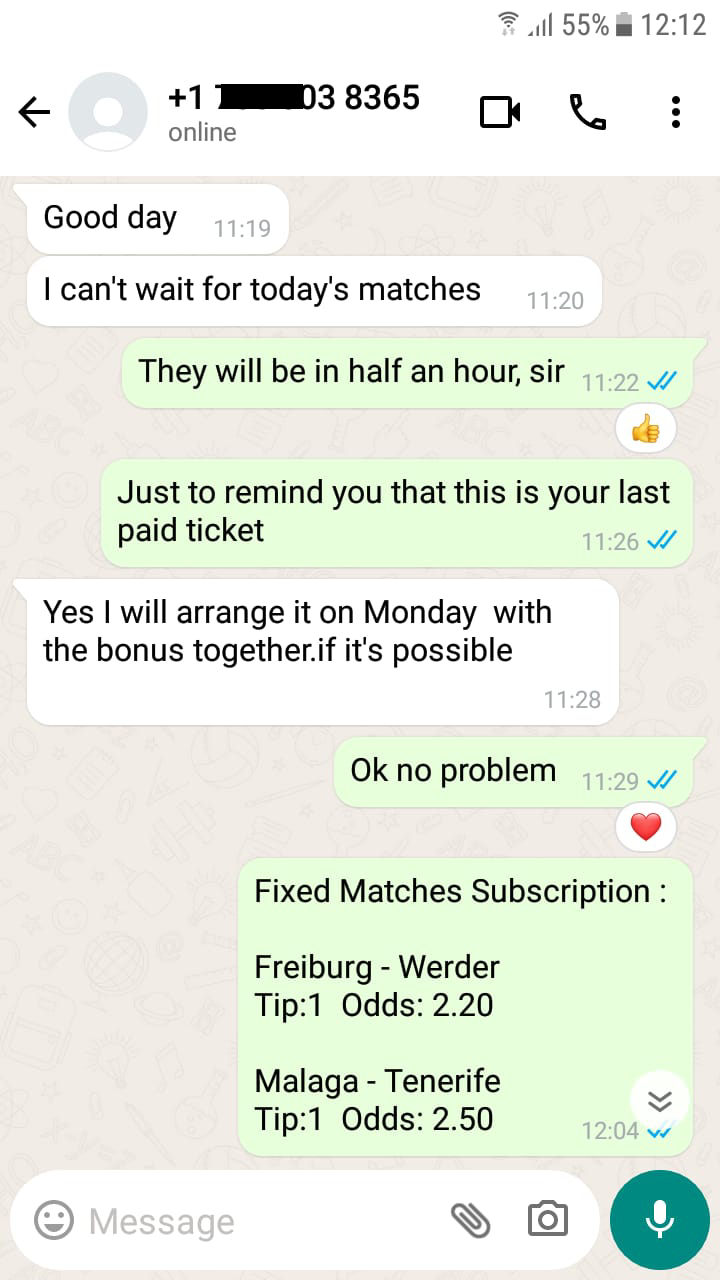Attach a file with the paperclip

tap(470, 1219)
